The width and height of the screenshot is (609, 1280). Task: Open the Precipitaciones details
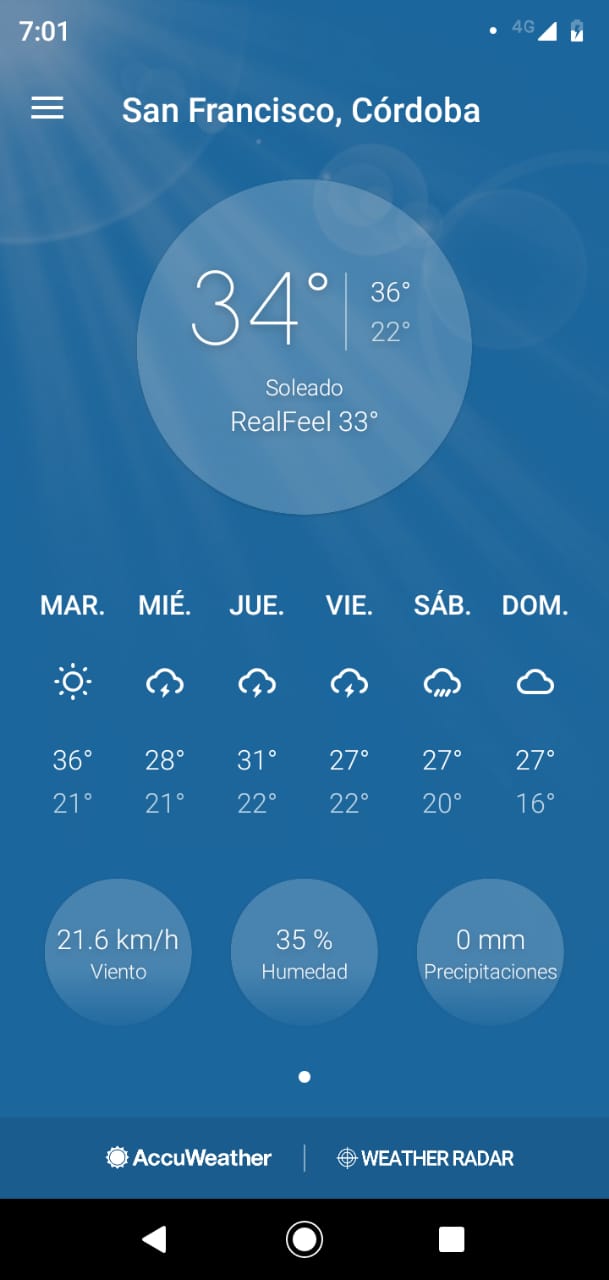pyautogui.click(x=490, y=952)
